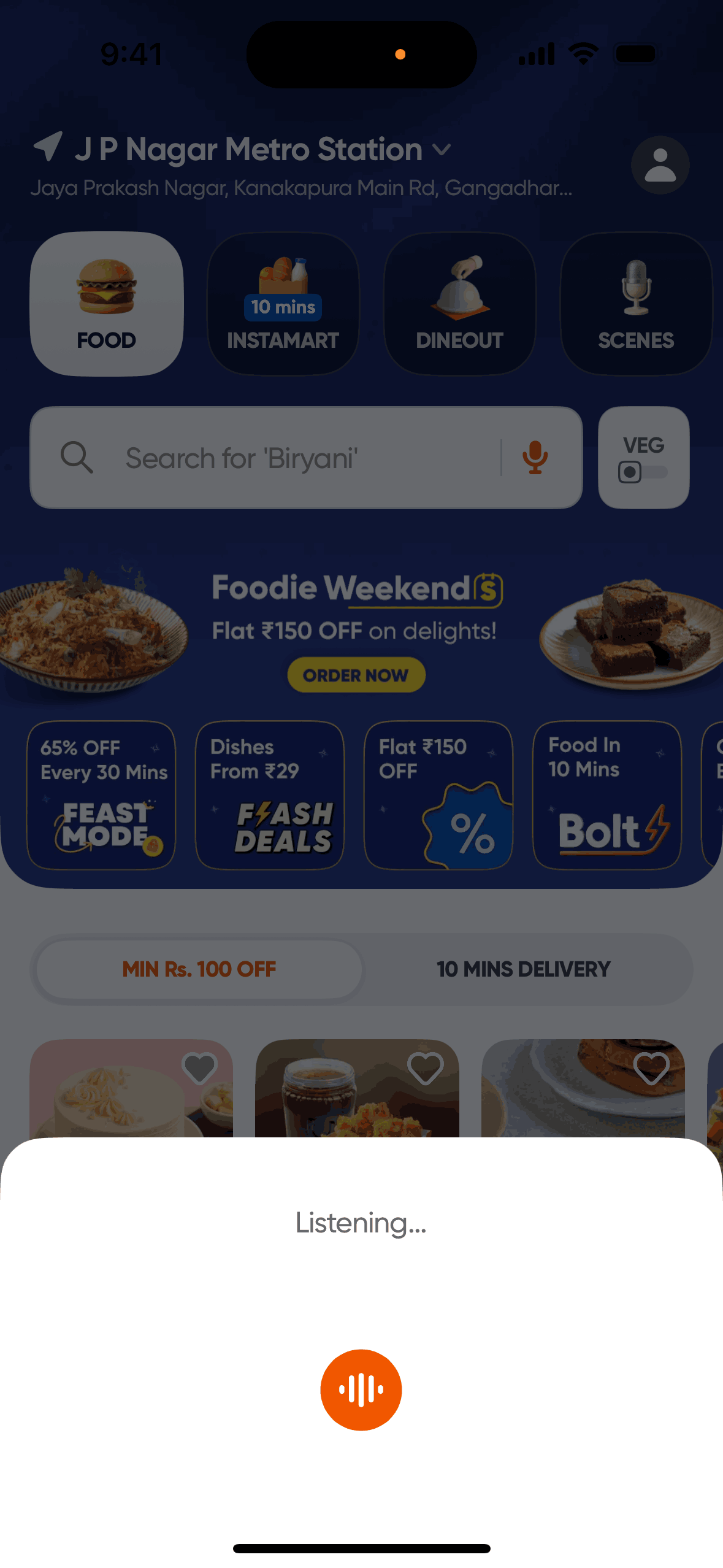Select the Min Rs. 100 Off tab
Viewport: 723px width, 1568px height.
[x=199, y=969]
